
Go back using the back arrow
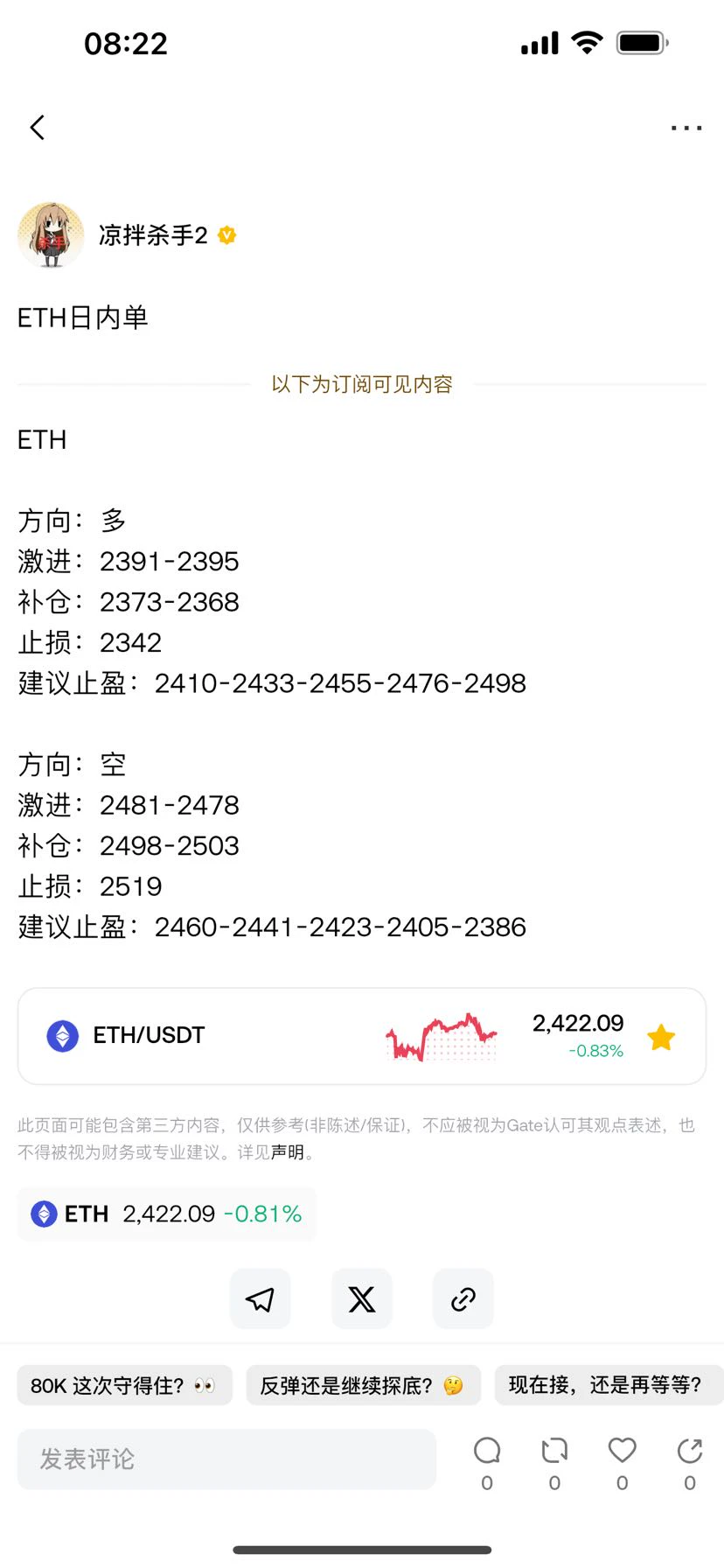(x=37, y=128)
